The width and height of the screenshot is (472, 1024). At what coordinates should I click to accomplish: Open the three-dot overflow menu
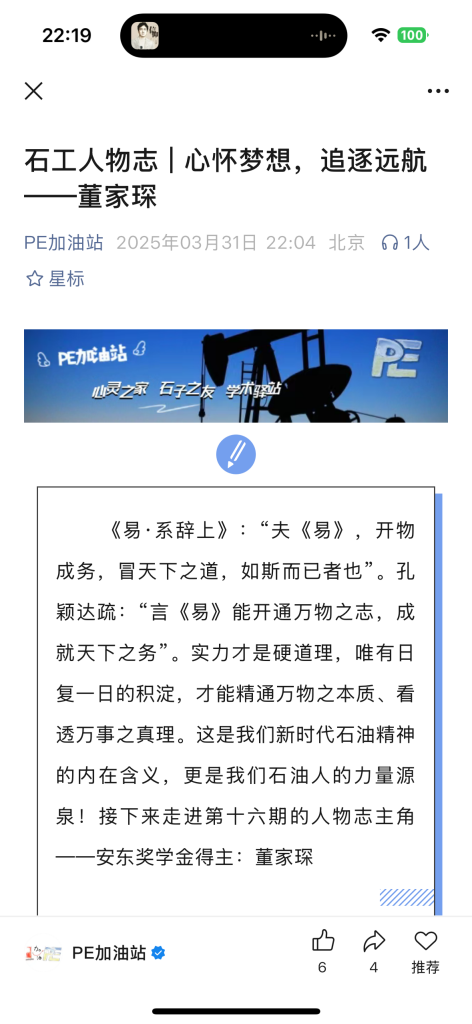[x=438, y=91]
